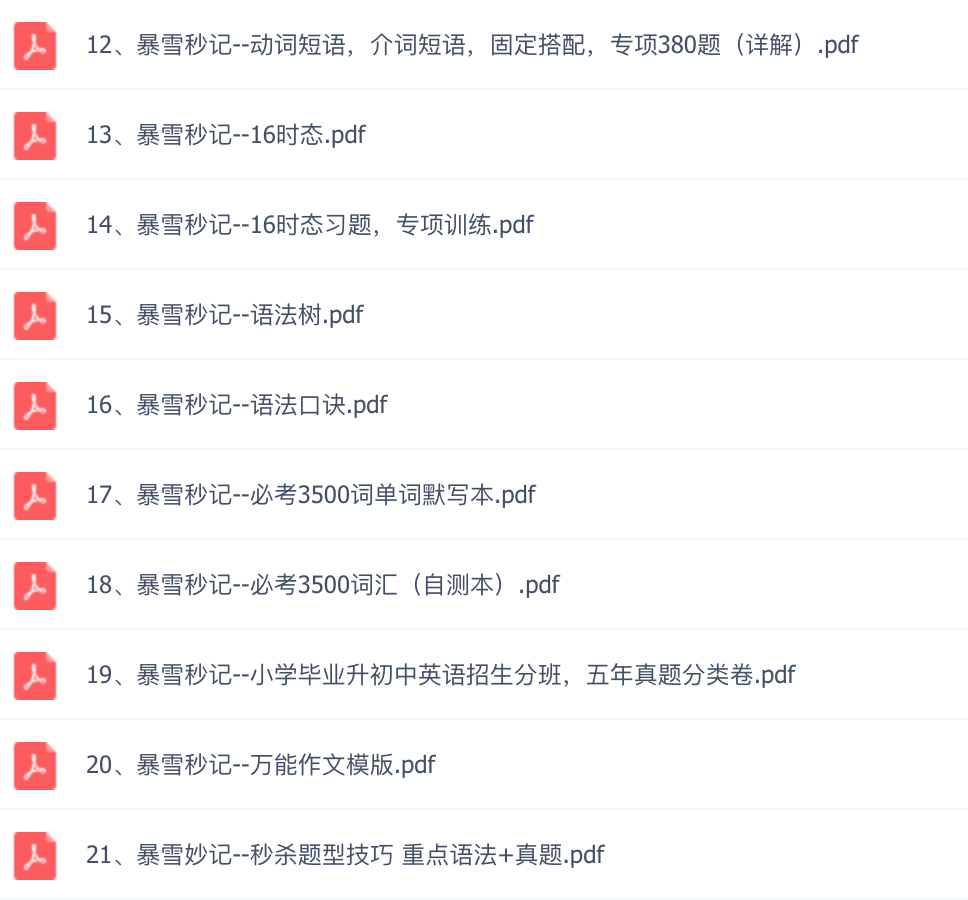
Task: Open file 12 about 动词短语 专项380题
Action: (472, 45)
